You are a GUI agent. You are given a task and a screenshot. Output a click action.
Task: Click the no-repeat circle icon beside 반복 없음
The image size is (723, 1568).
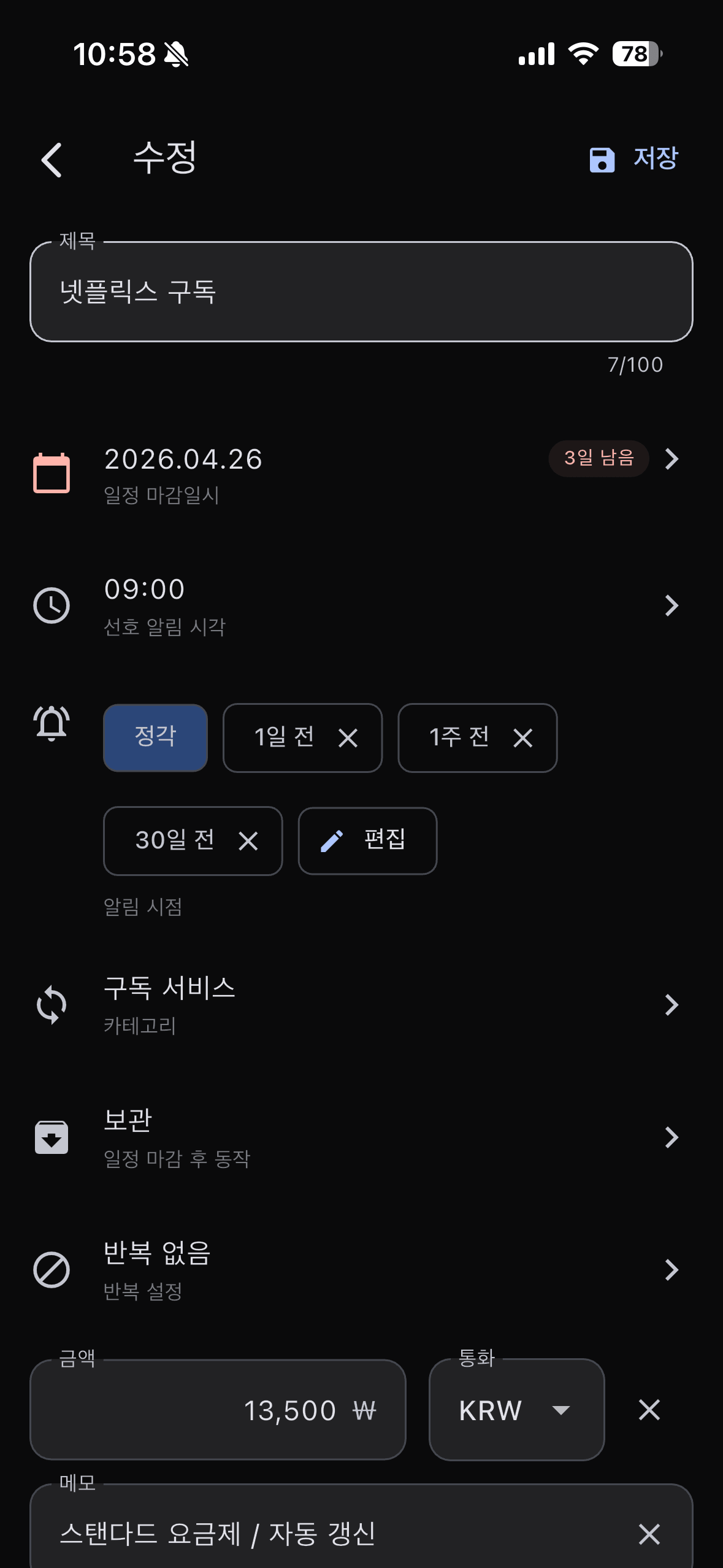(x=52, y=1270)
